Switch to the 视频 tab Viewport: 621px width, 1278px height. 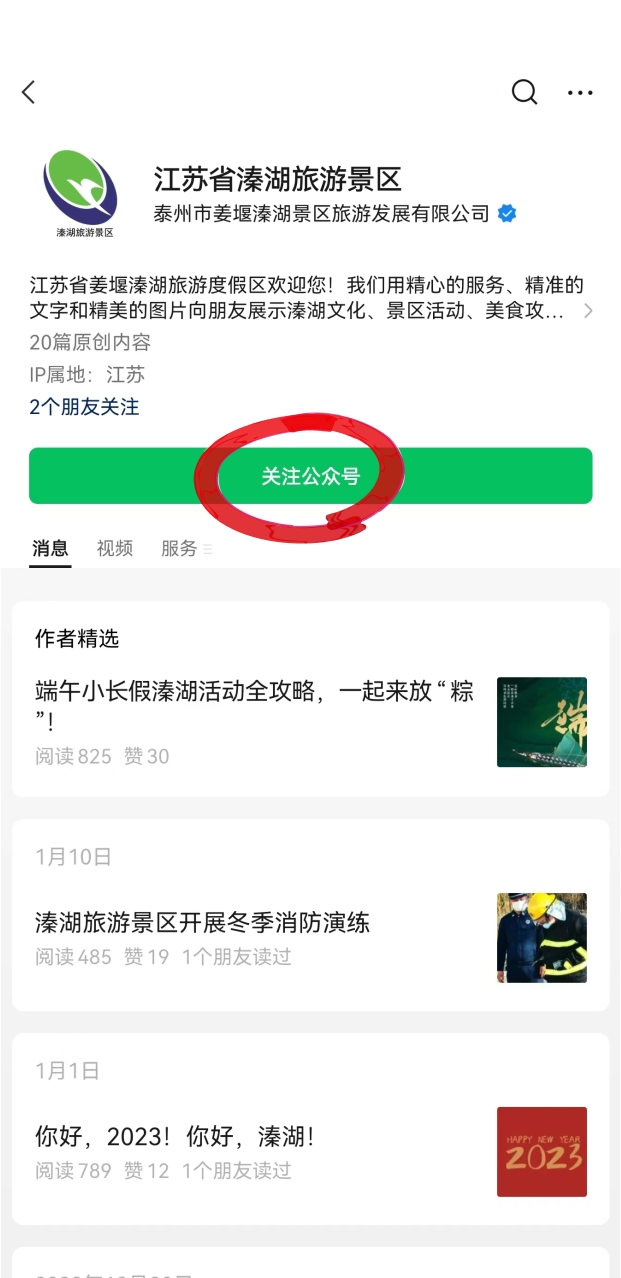click(x=115, y=548)
